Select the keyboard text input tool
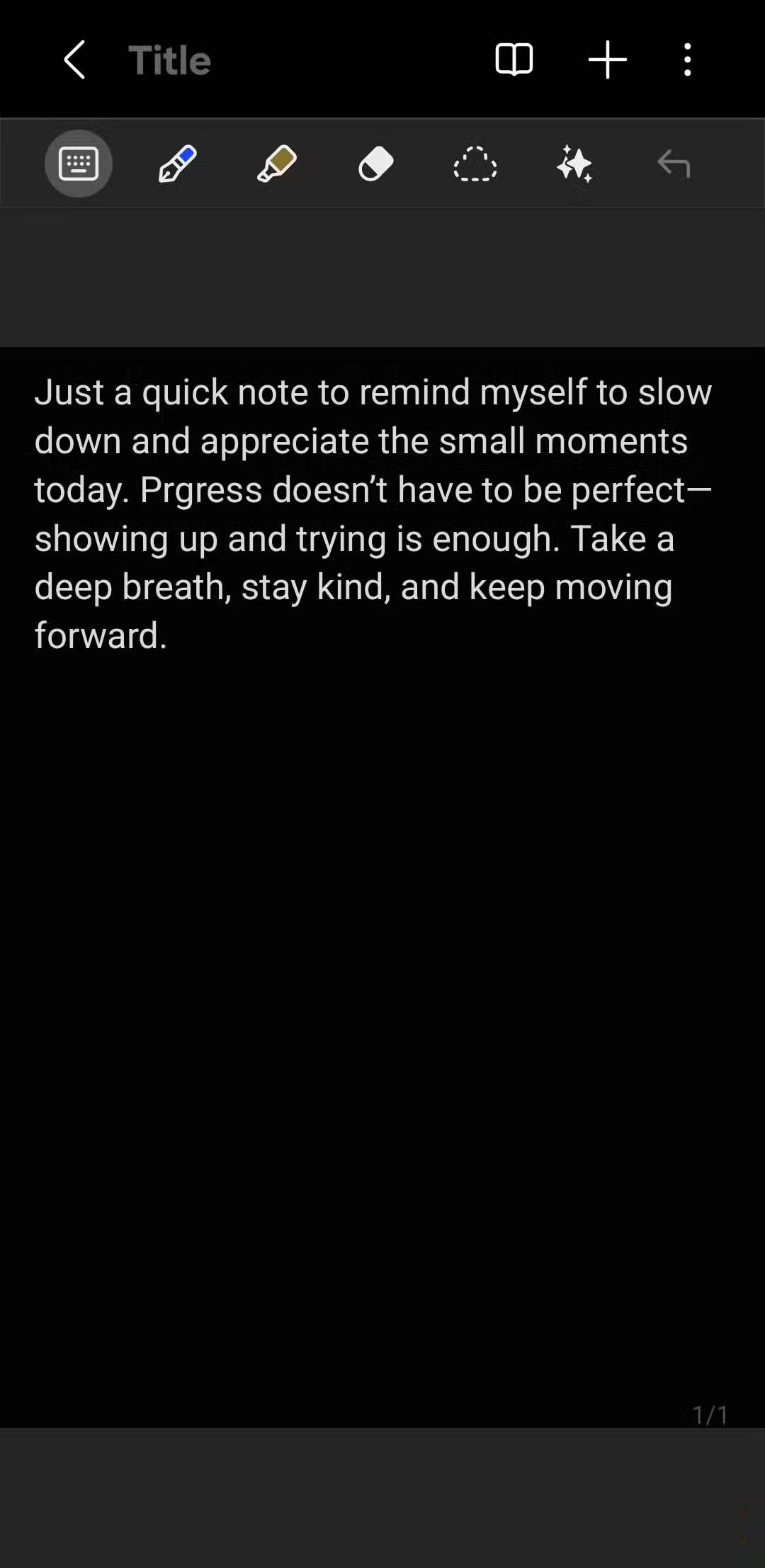 pyautogui.click(x=79, y=164)
